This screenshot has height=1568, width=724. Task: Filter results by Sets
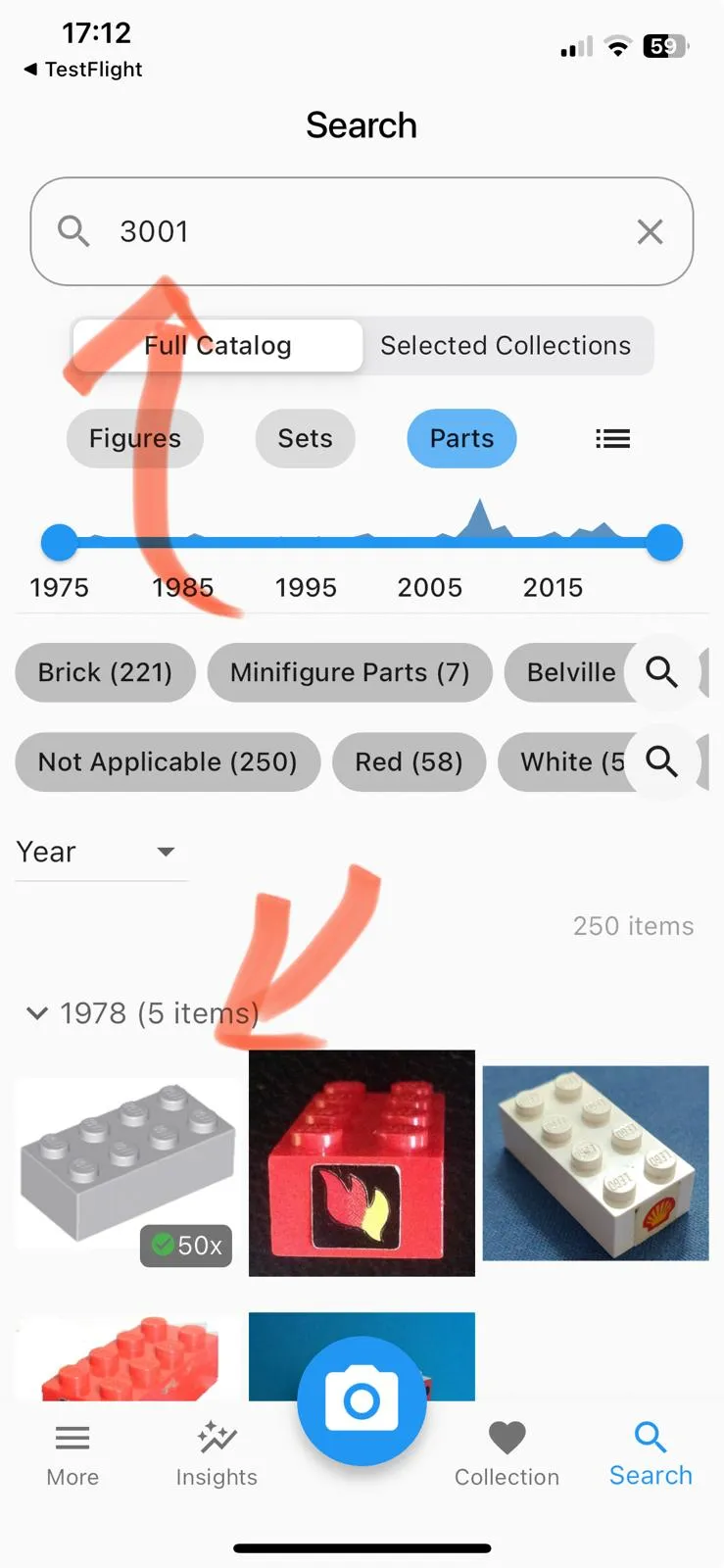305,438
